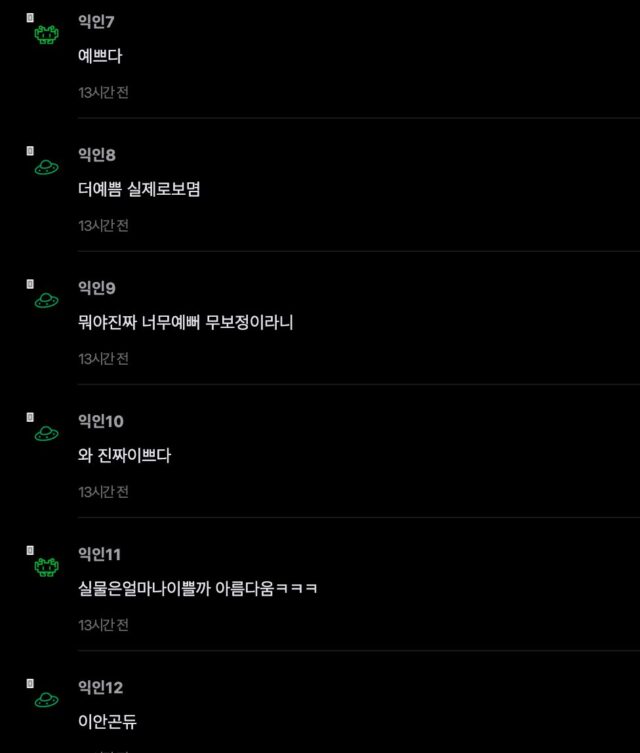Open 익인10's comment '와 진짜이쁘다'
Screen dimensions: 640x753
point(125,455)
